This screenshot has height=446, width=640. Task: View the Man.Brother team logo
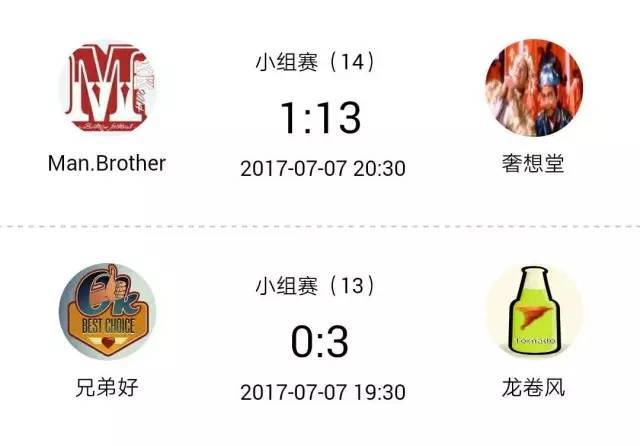tap(107, 90)
